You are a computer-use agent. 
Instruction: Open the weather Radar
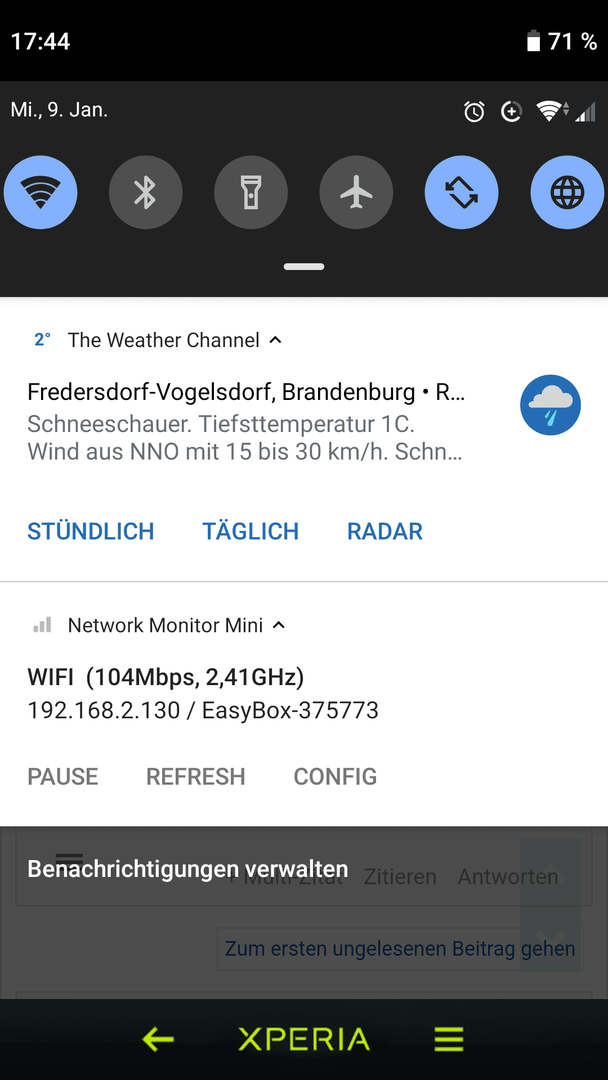point(385,531)
